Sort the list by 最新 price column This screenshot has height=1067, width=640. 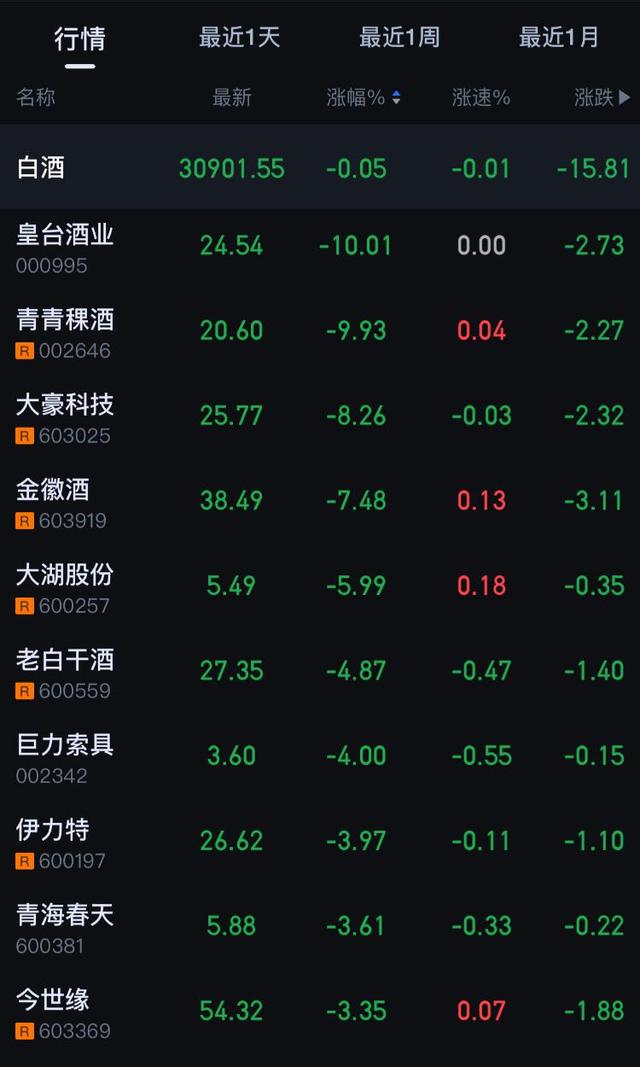[x=232, y=98]
